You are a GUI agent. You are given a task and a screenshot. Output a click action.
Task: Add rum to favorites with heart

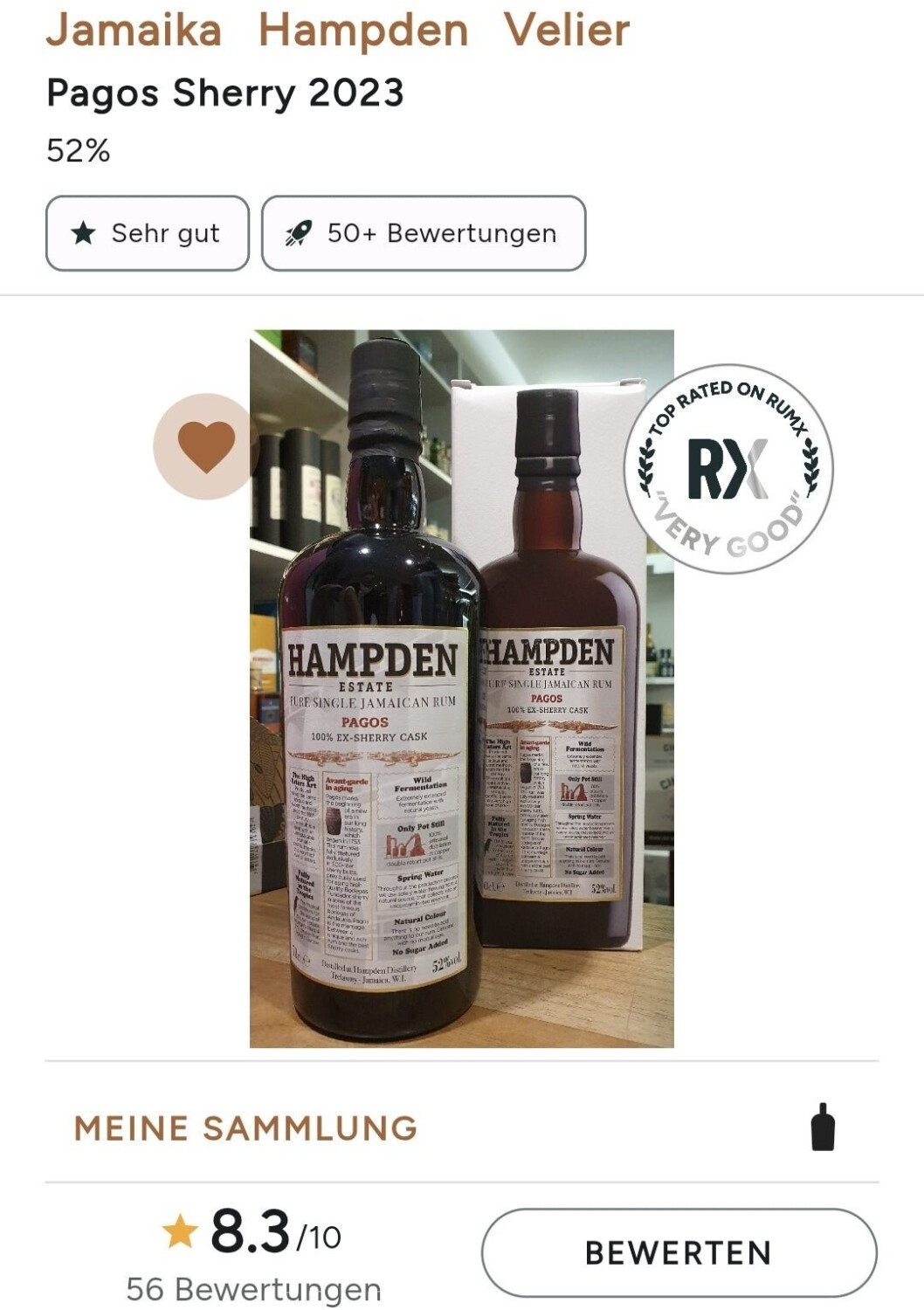pos(206,446)
